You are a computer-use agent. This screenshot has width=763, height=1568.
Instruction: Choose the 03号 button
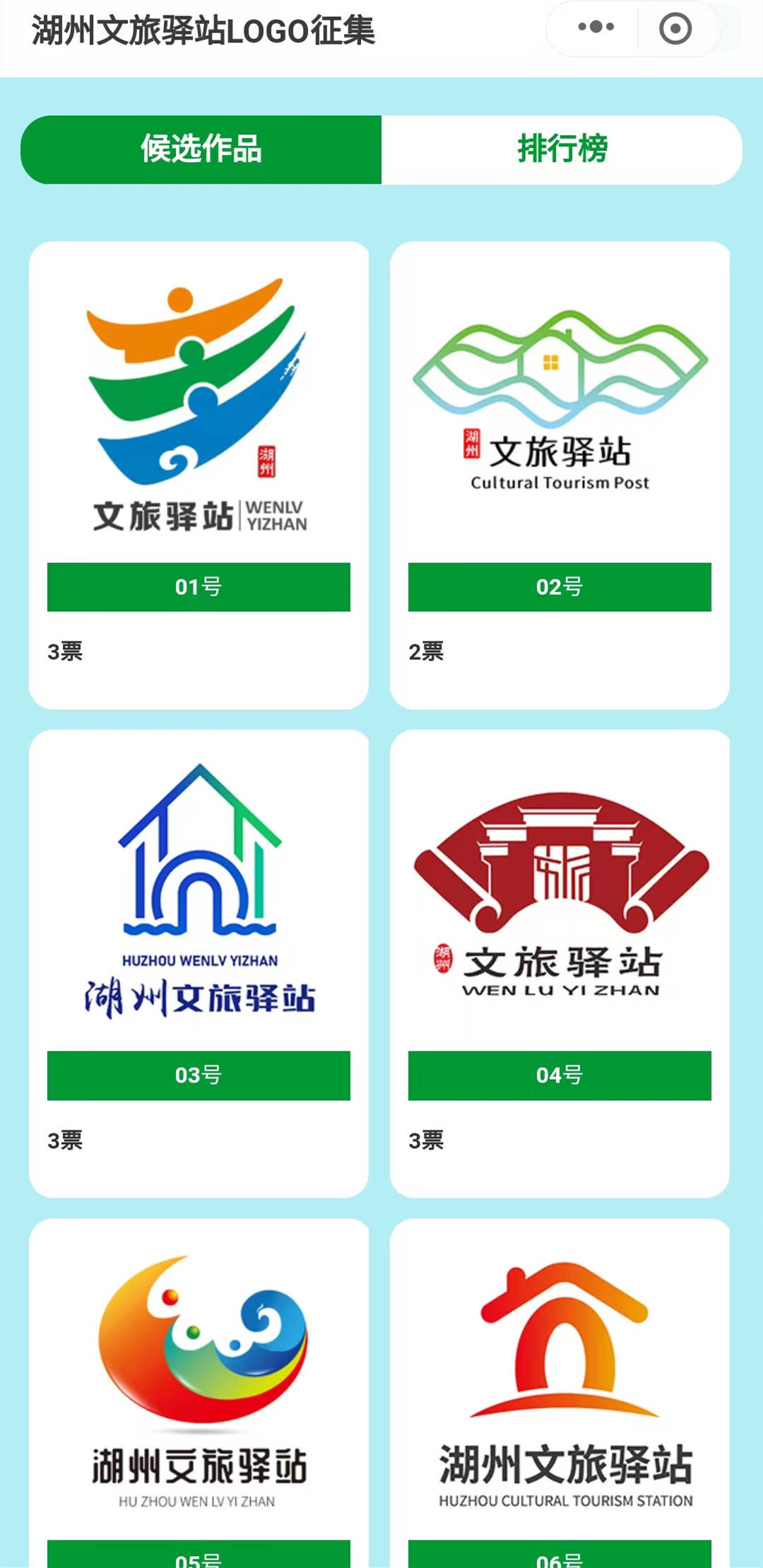point(199,1075)
